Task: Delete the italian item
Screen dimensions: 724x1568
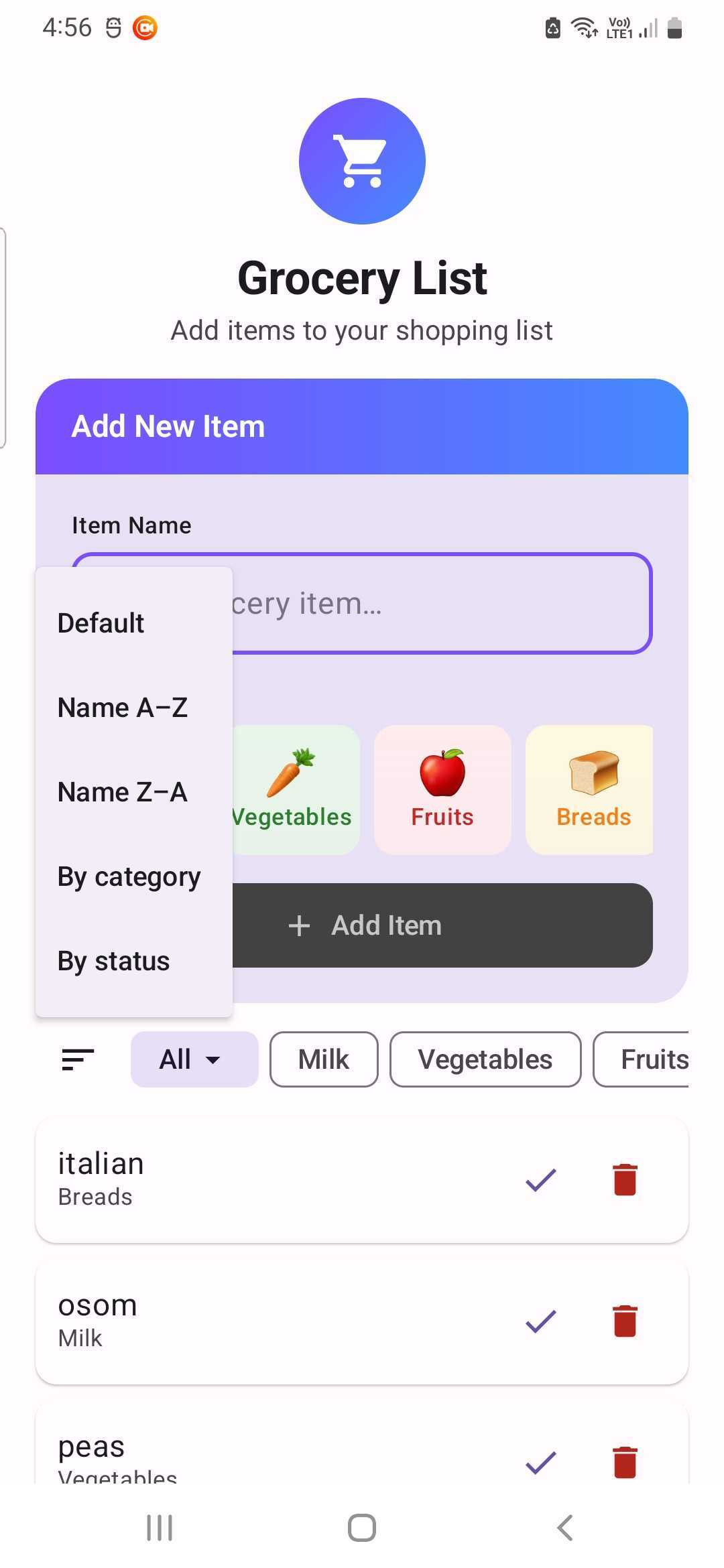Action: [x=625, y=1179]
